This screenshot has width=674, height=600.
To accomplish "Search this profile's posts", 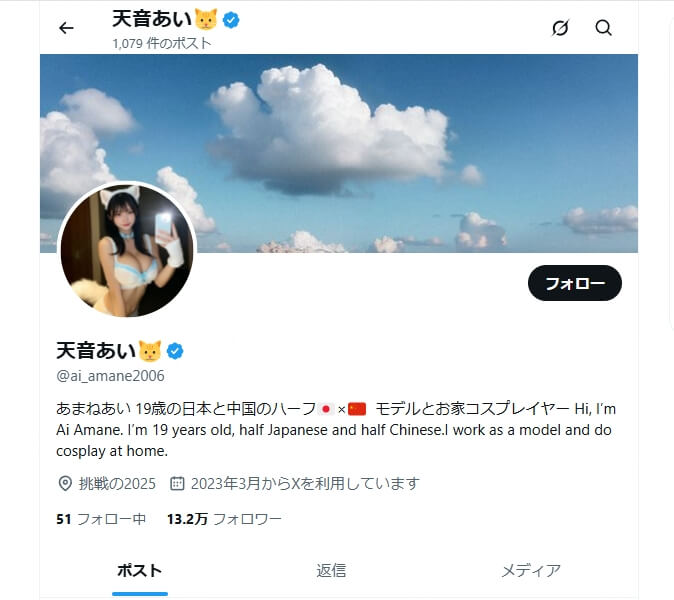I will [x=603, y=28].
